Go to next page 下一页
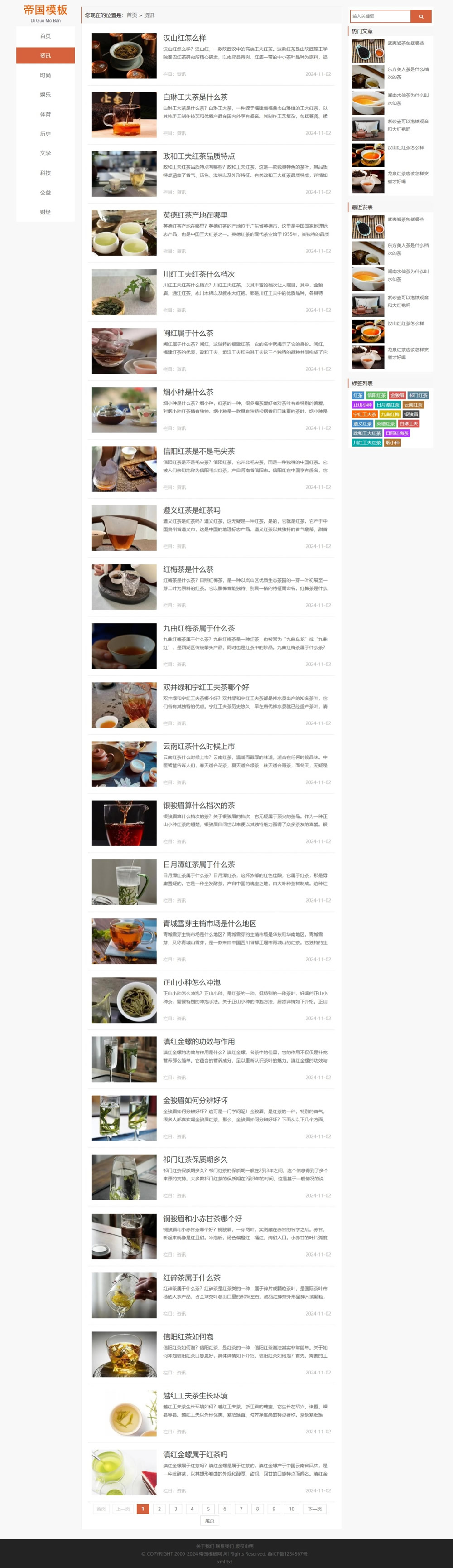Viewport: 453px width, 1568px height. tap(314, 1509)
